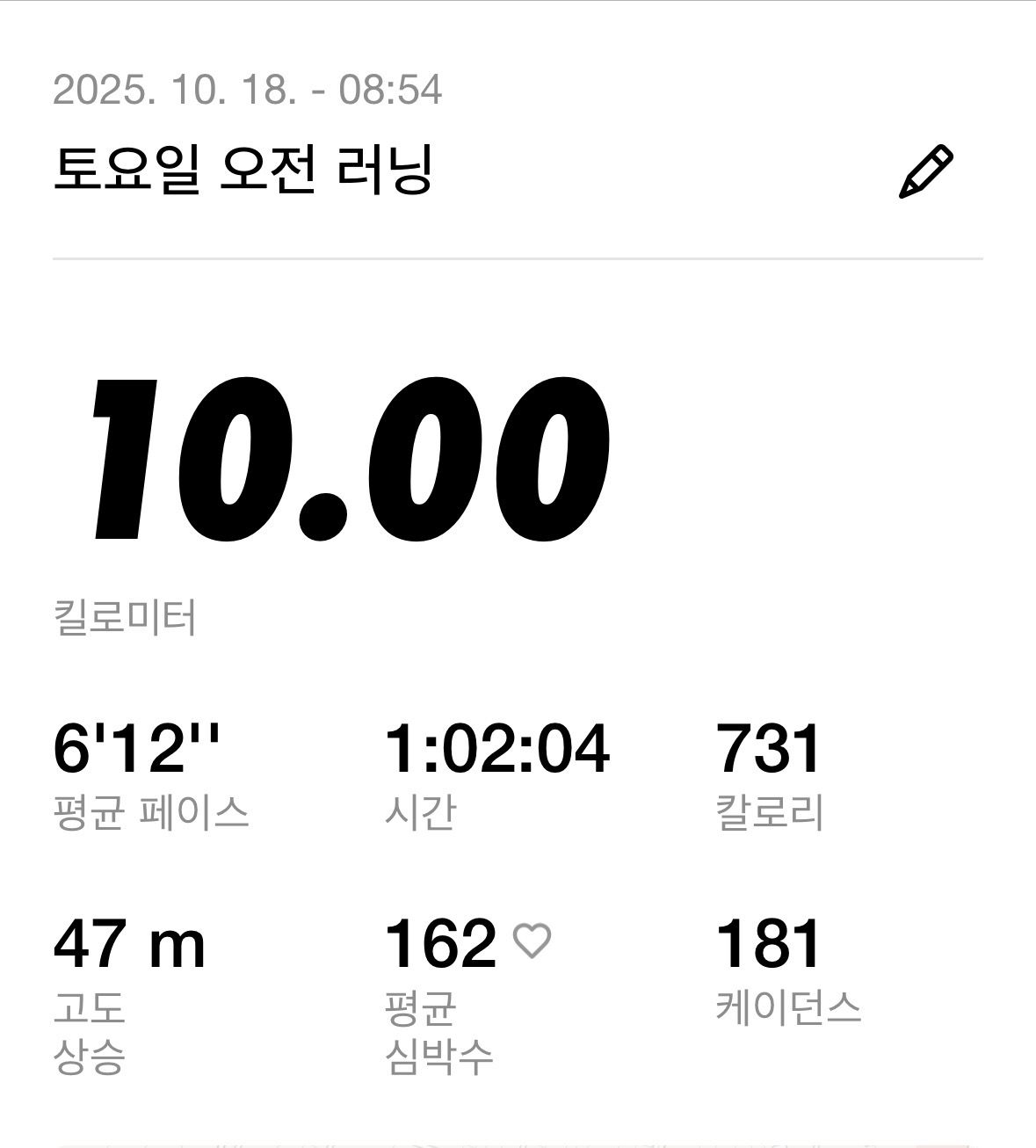Tap the 47 m elevation gain value

[129, 942]
